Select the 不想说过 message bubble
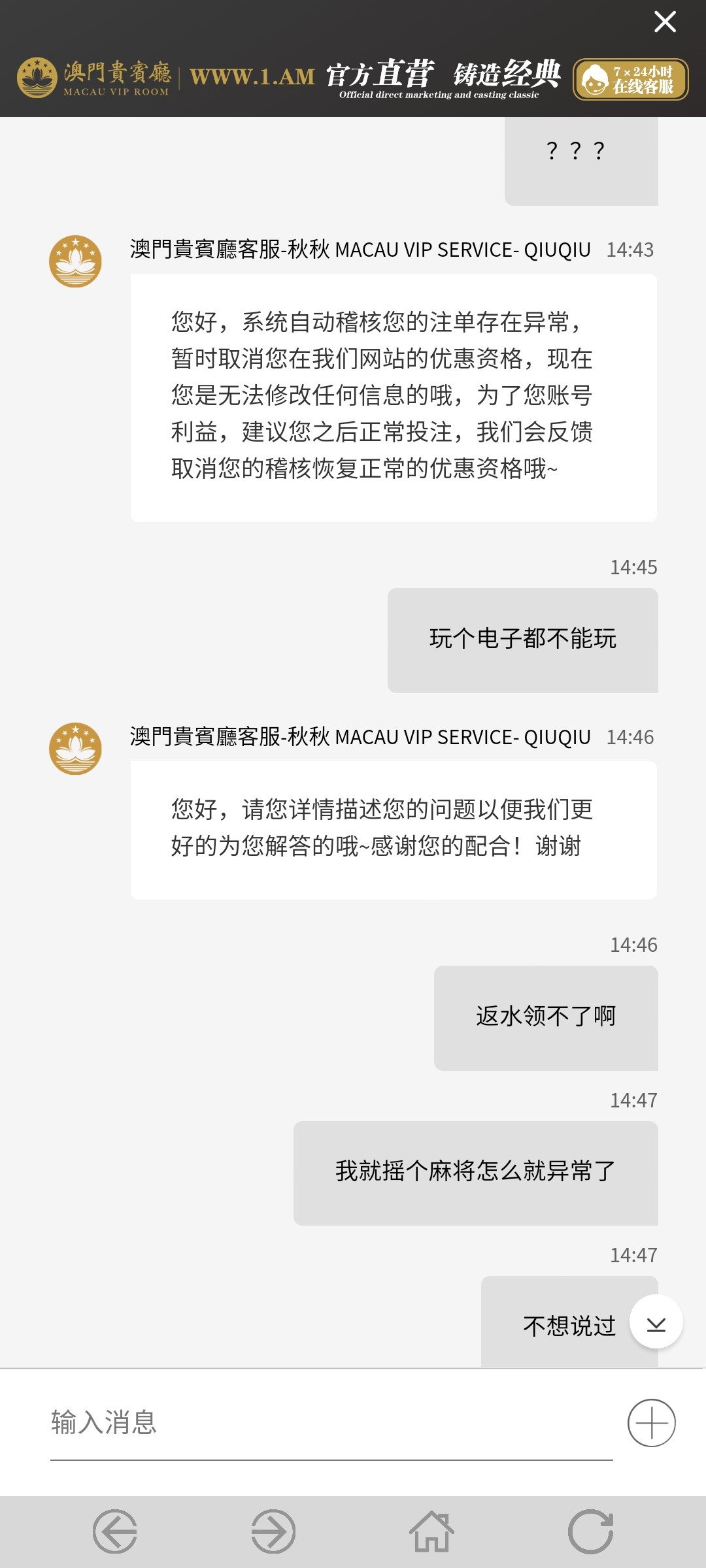 pyautogui.click(x=569, y=1326)
